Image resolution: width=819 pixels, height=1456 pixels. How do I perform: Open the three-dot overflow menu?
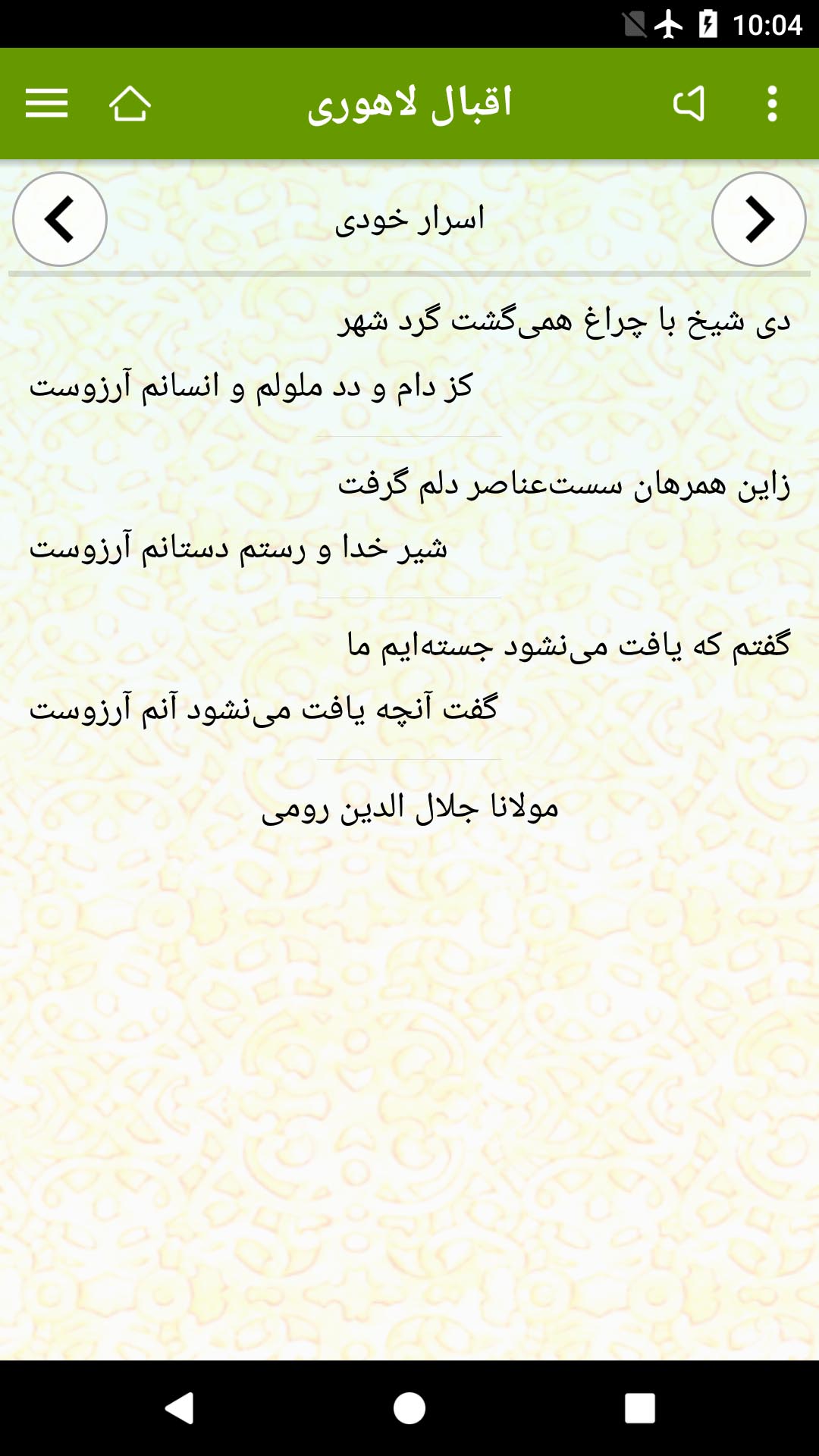tap(772, 103)
